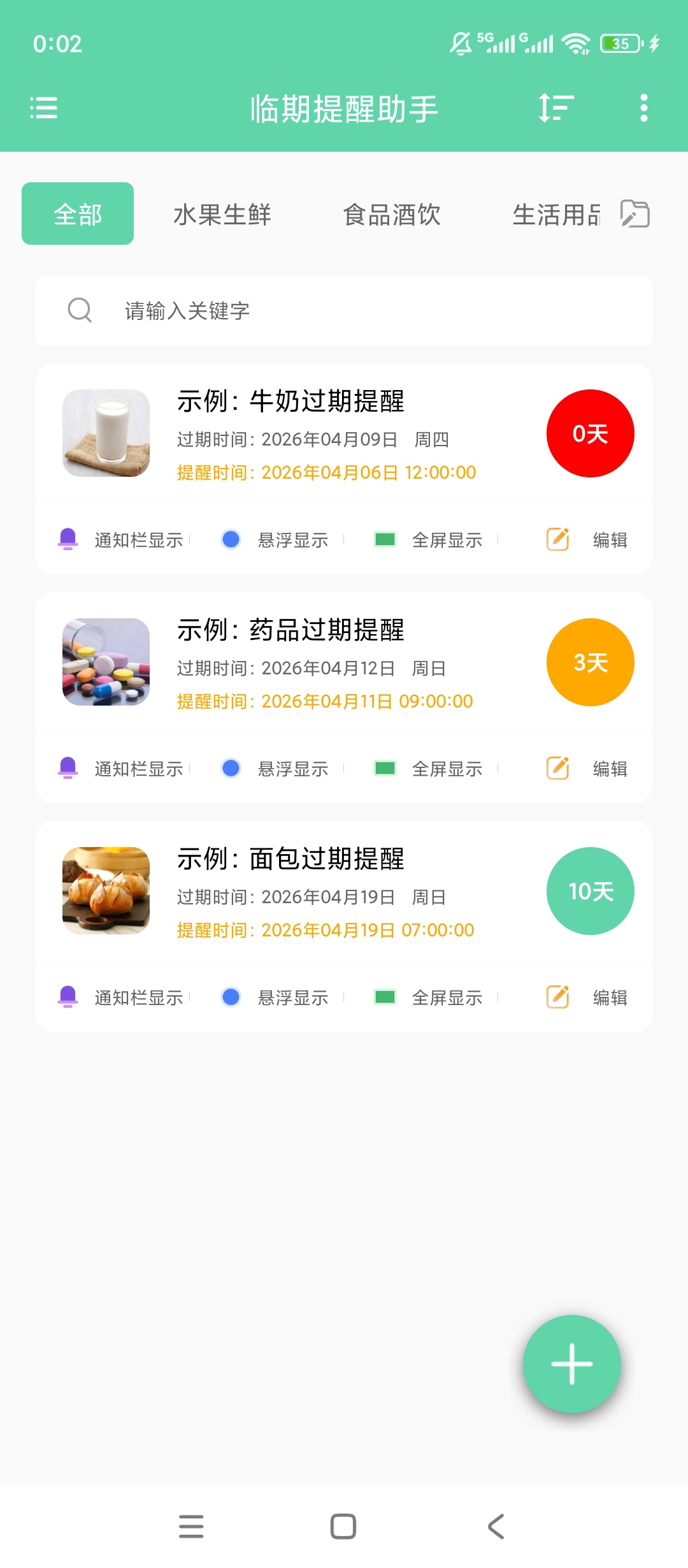688x1568 pixels.
Task: Open the sidebar list menu
Action: click(43, 108)
